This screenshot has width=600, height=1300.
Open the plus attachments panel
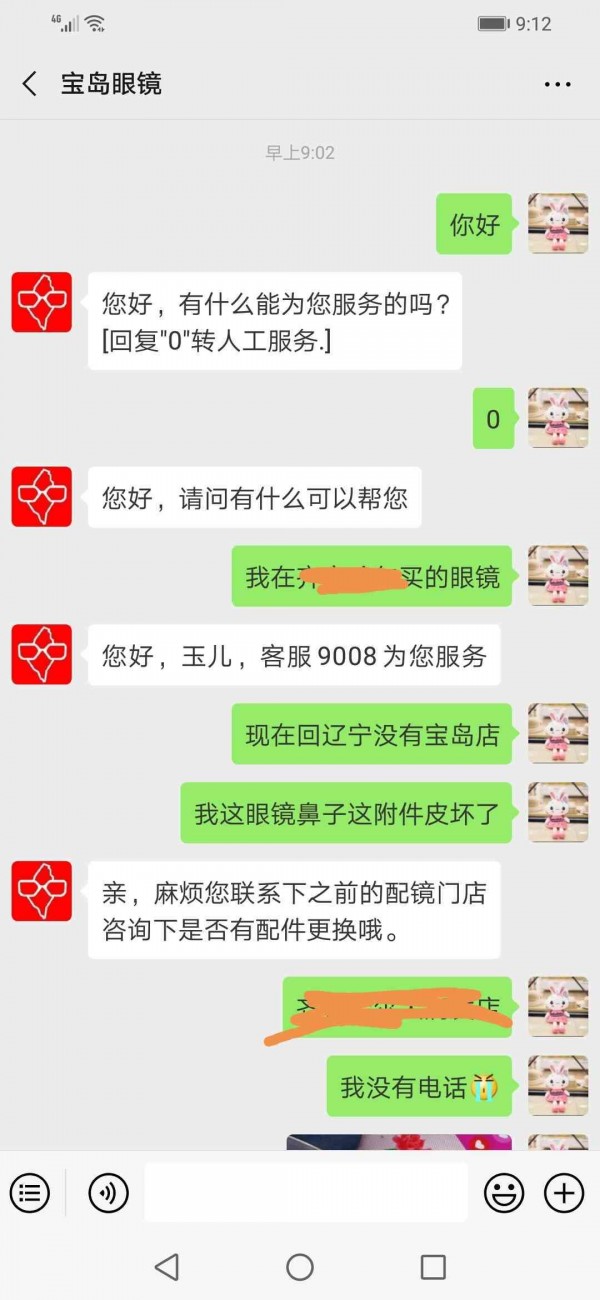(563, 1192)
